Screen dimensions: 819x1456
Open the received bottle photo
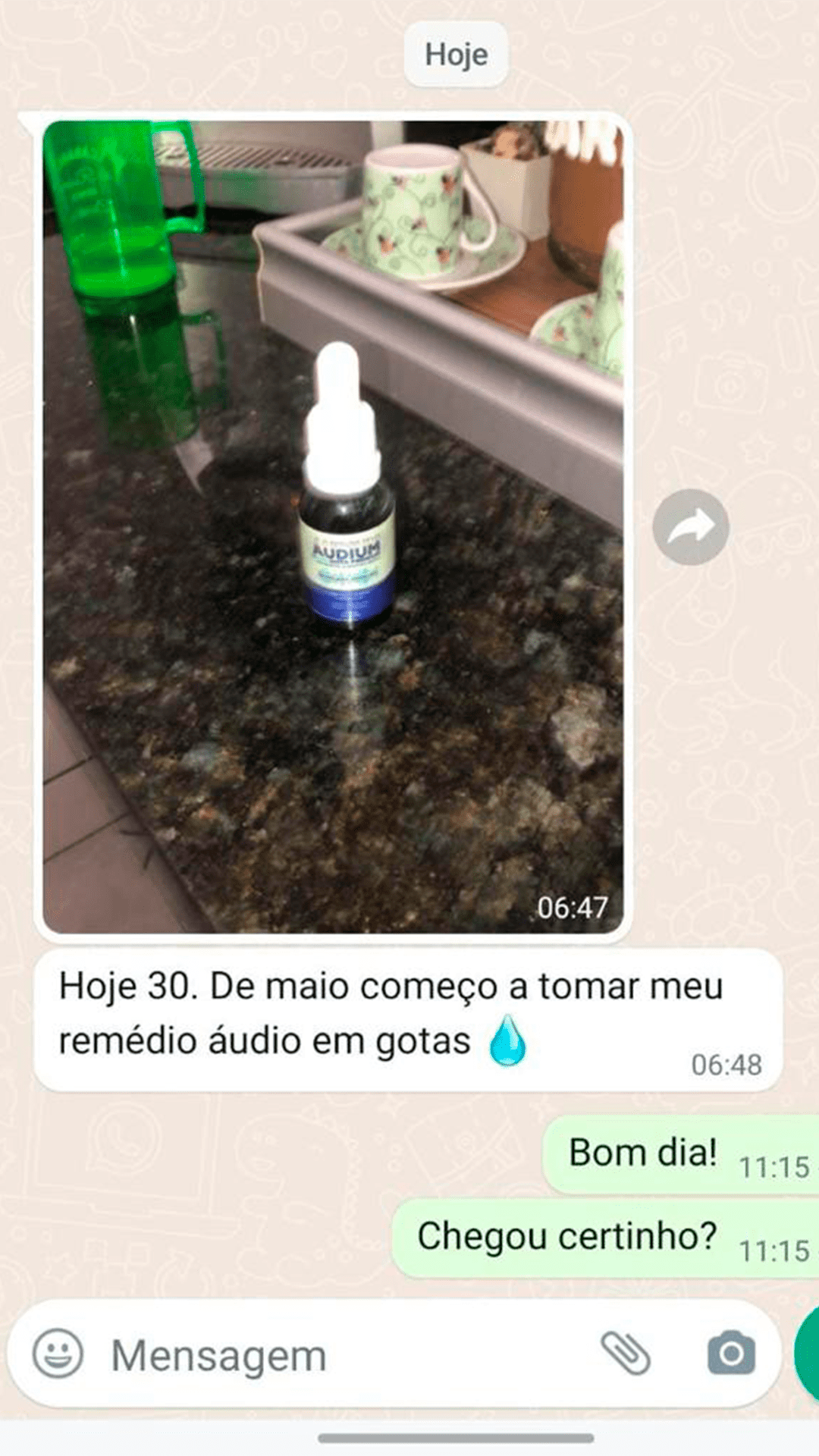(x=334, y=526)
